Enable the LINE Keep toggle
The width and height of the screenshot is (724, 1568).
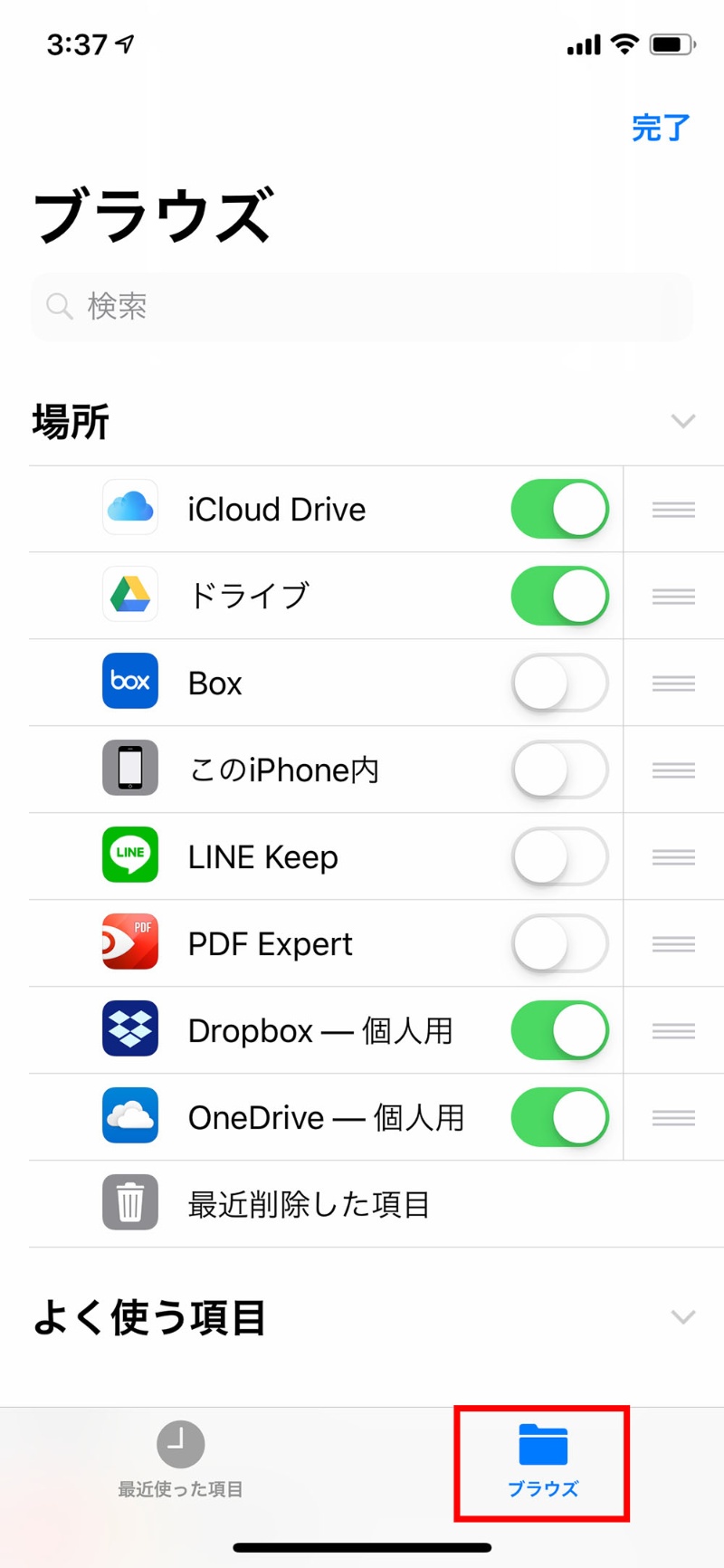click(x=559, y=856)
